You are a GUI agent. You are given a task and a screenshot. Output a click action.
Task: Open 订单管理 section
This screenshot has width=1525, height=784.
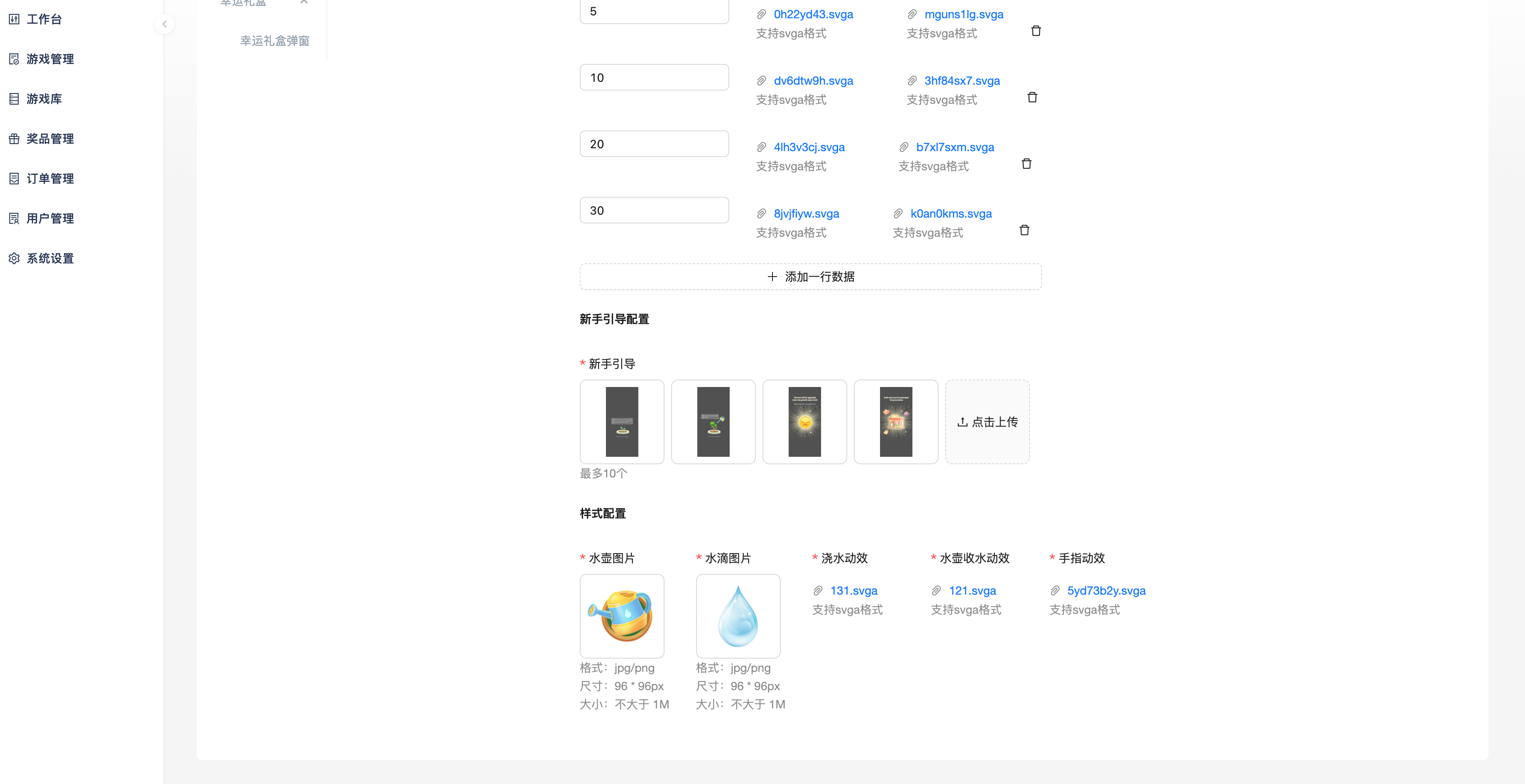[50, 179]
